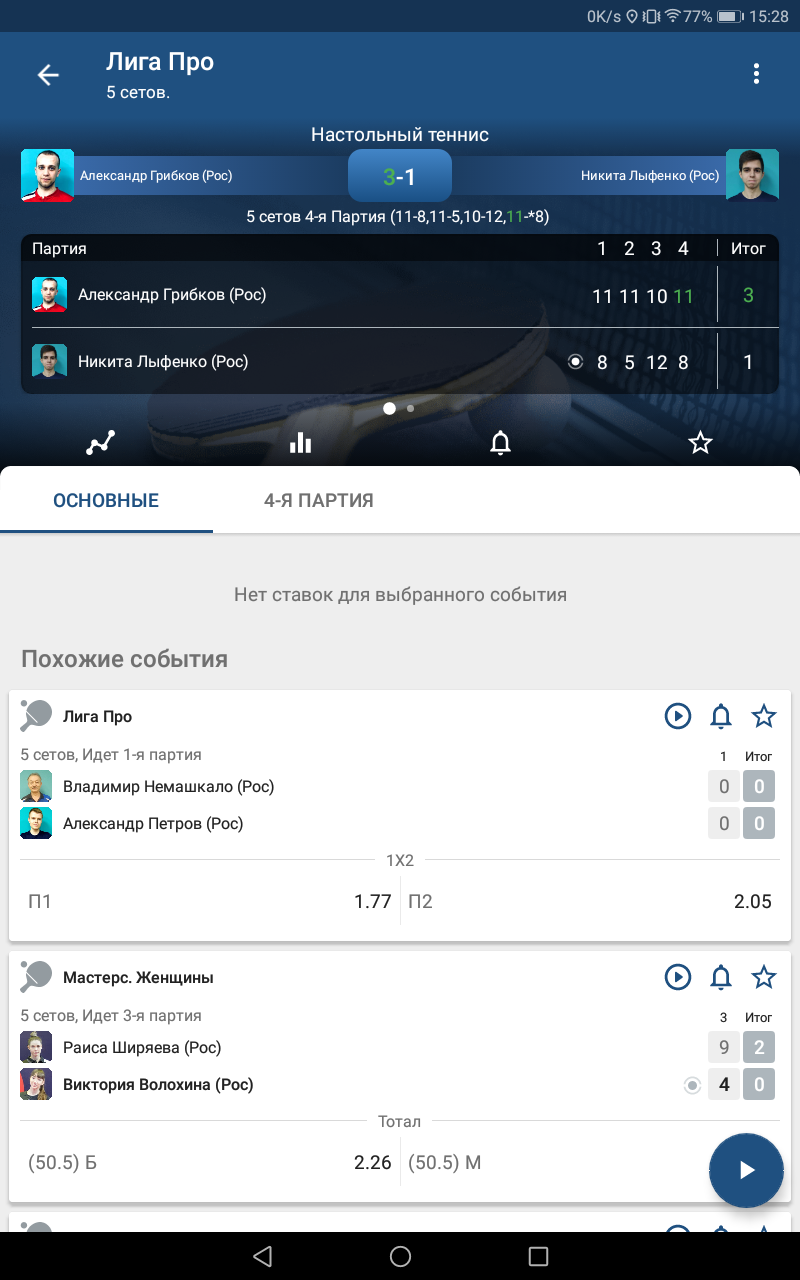This screenshot has width=800, height=1280.
Task: Tap bell for Ширяева vs Волохина match
Action: pos(721,977)
